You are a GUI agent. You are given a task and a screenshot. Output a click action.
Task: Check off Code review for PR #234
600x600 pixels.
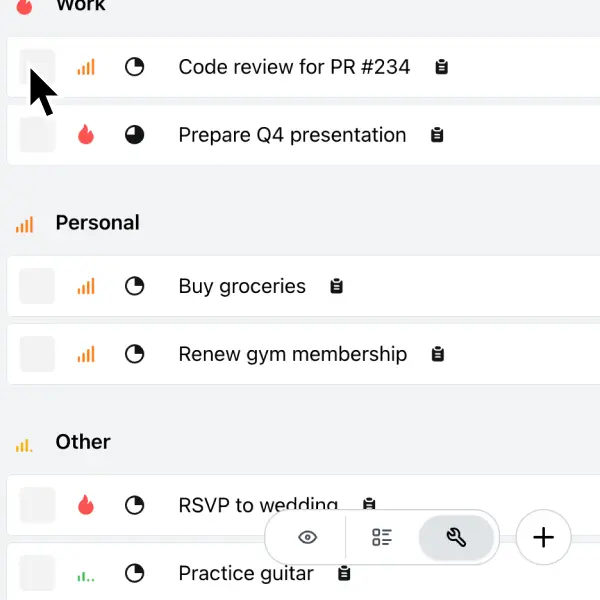(x=37, y=67)
